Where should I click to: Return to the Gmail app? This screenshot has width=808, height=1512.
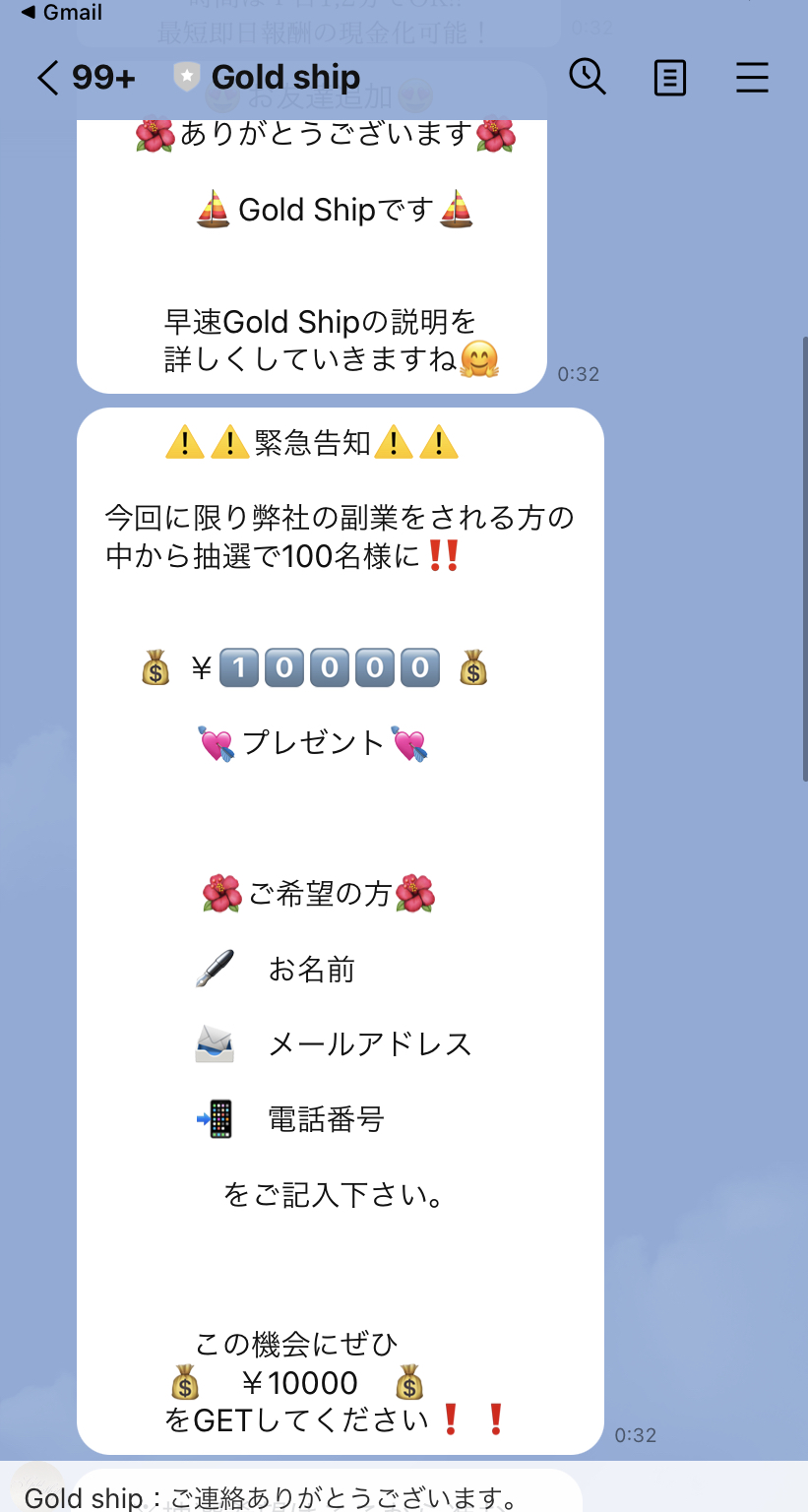(61, 13)
